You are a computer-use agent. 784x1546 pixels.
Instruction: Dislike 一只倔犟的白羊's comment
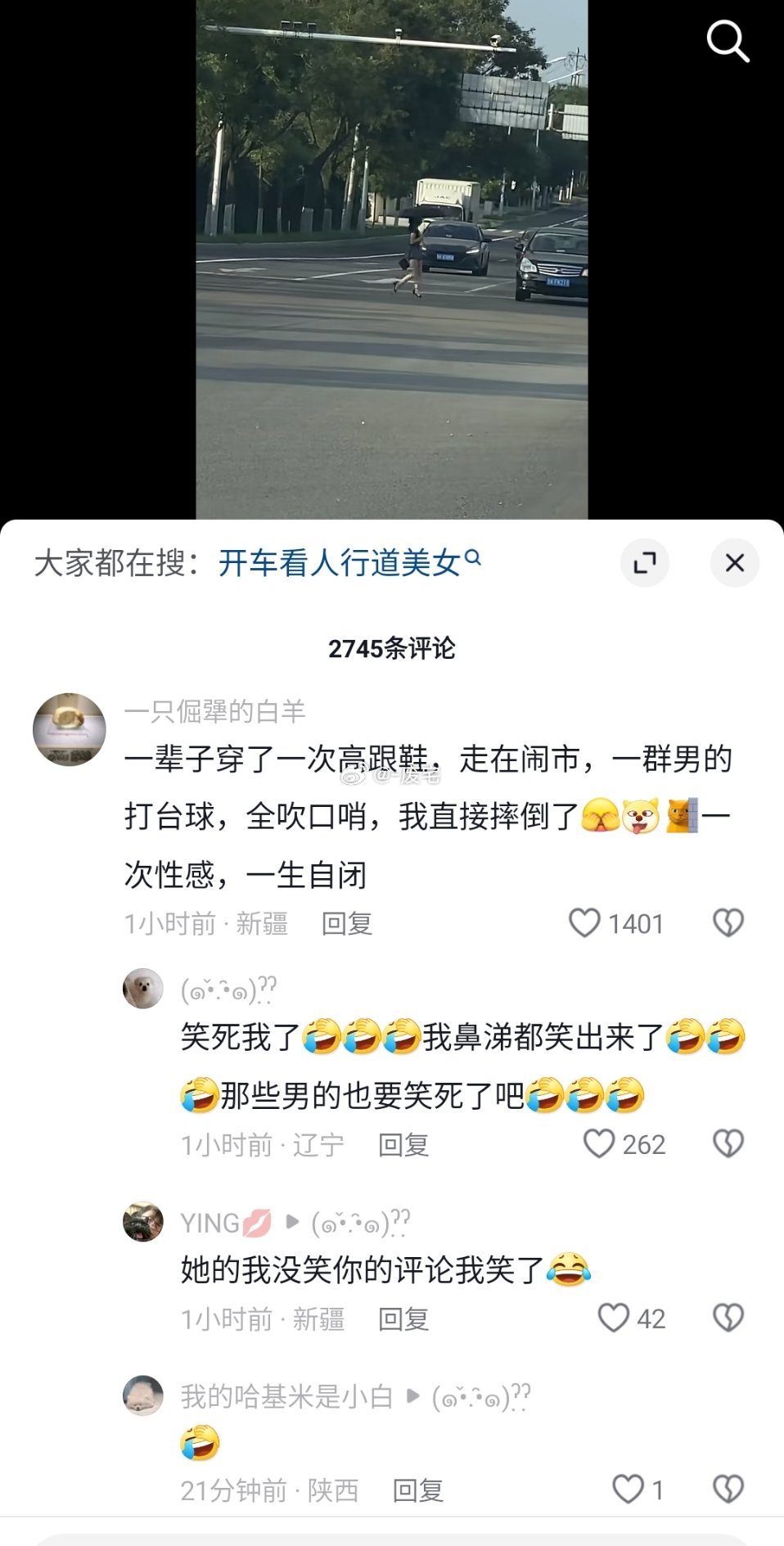(x=728, y=923)
